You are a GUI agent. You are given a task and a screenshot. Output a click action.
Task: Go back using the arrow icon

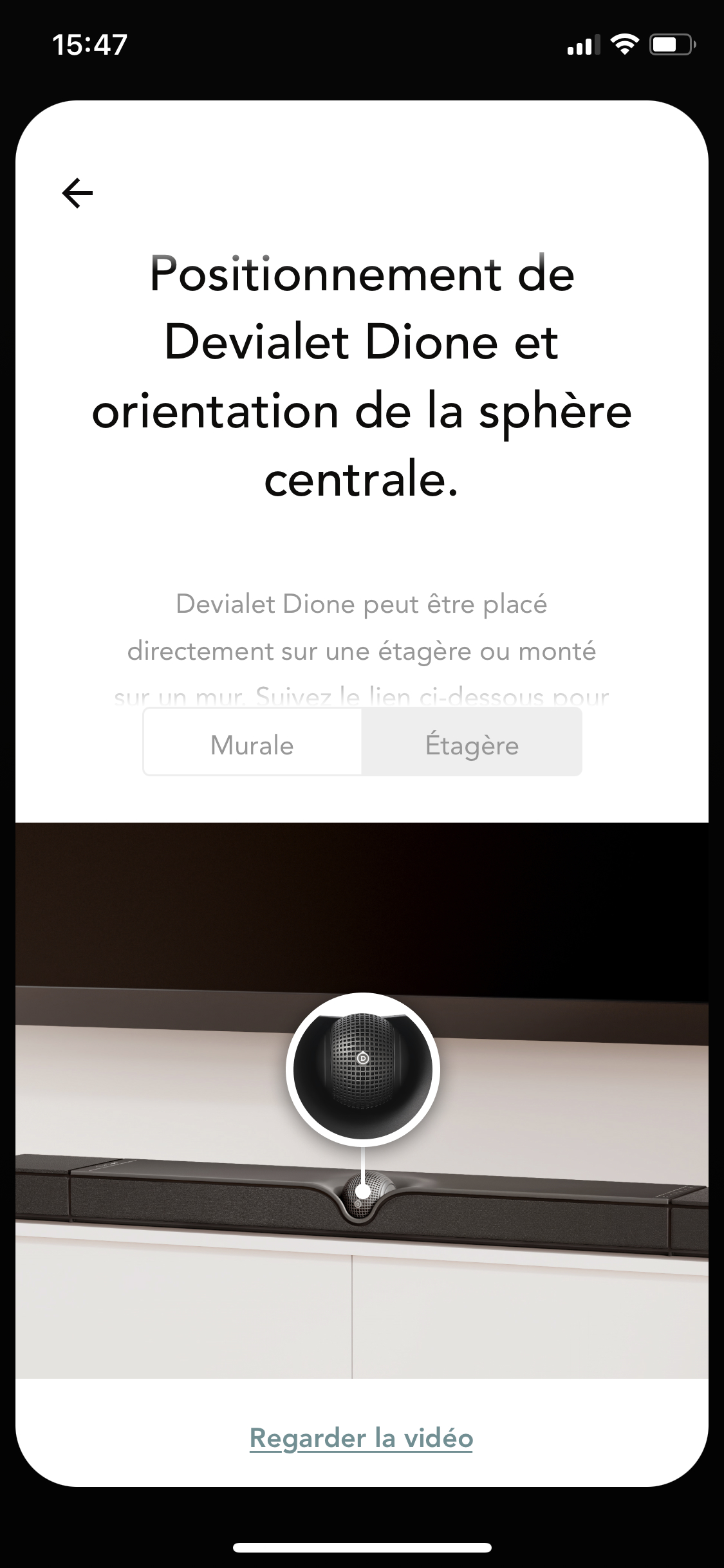pyautogui.click(x=77, y=193)
